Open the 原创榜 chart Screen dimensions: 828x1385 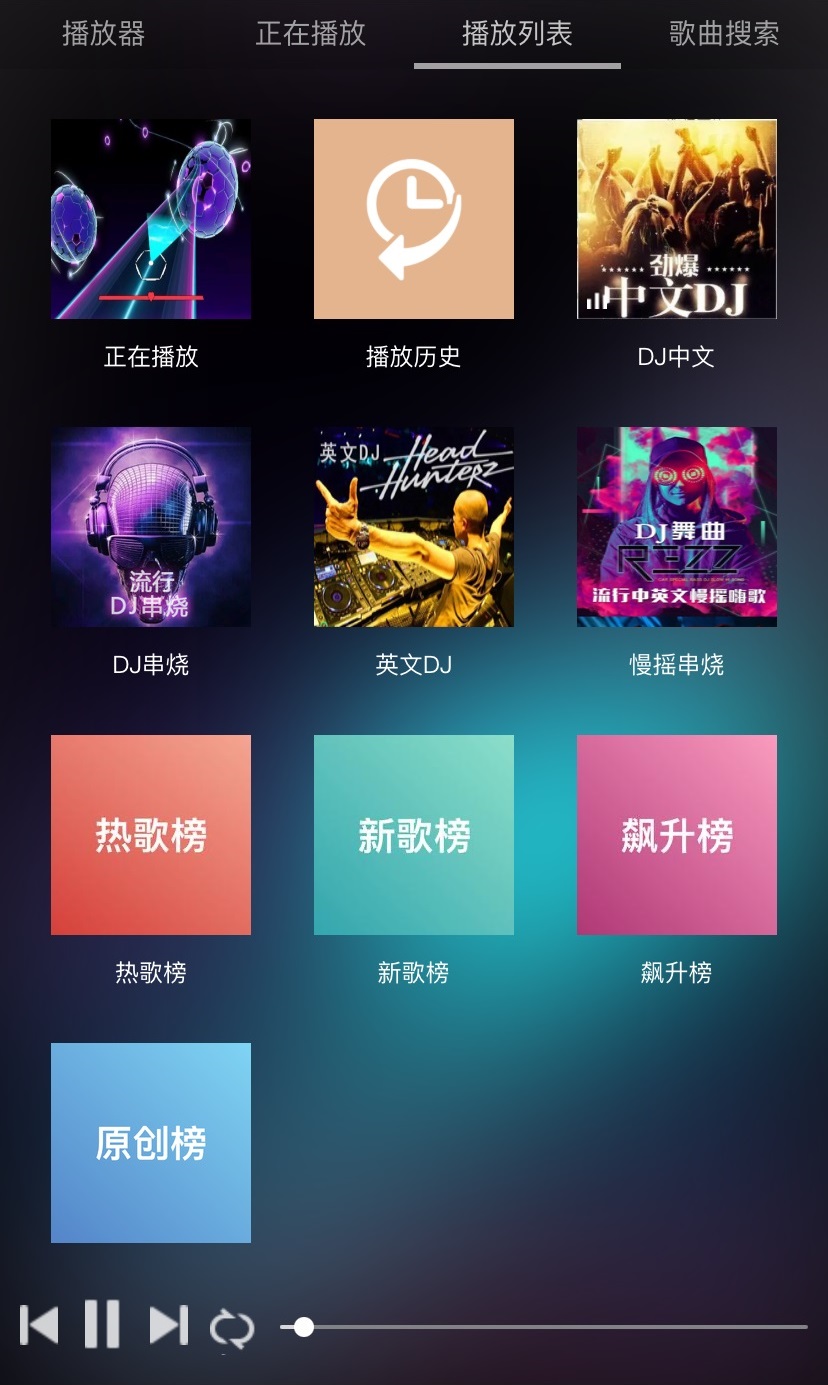[x=151, y=1143]
